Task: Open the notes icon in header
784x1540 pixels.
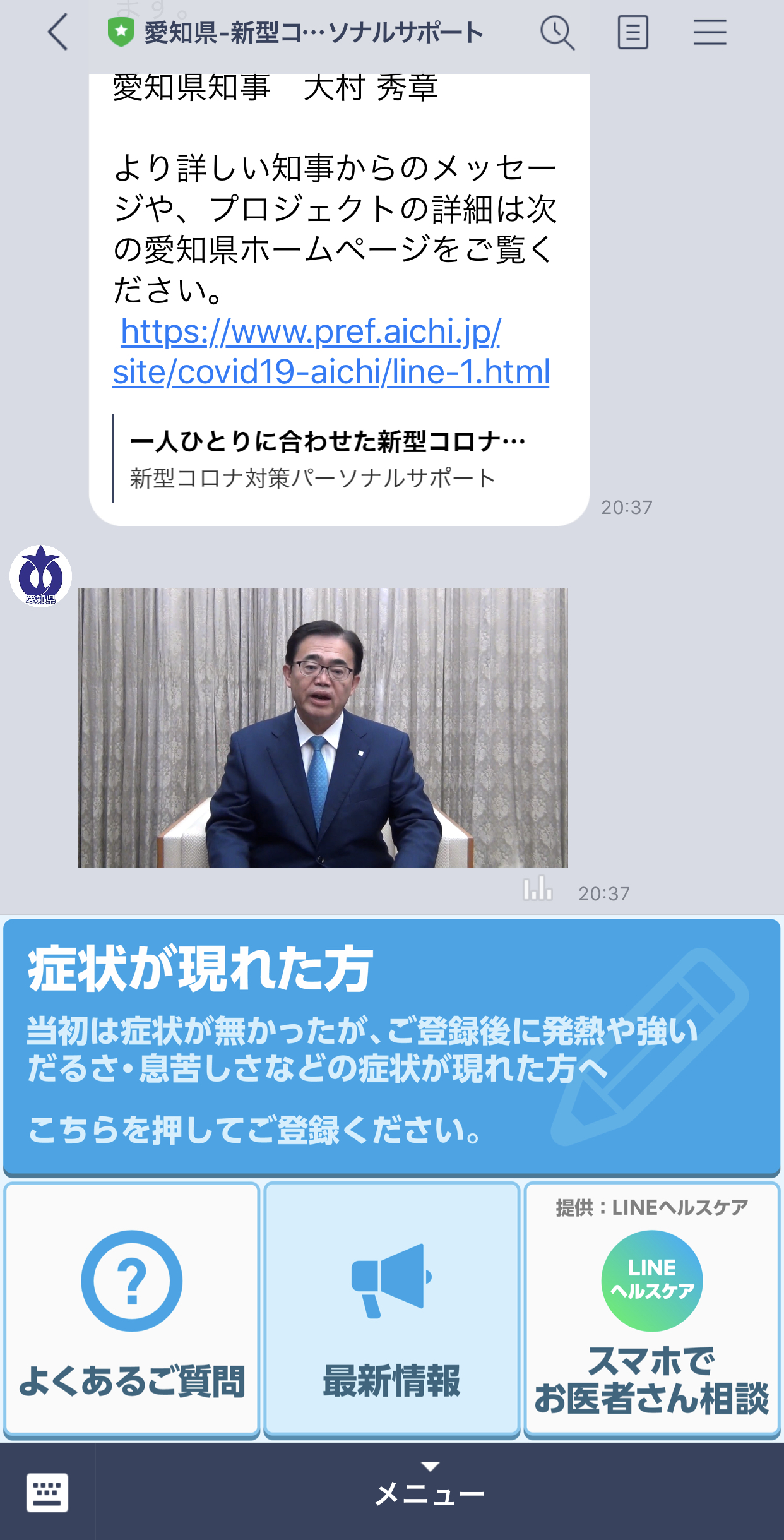Action: 633,33
